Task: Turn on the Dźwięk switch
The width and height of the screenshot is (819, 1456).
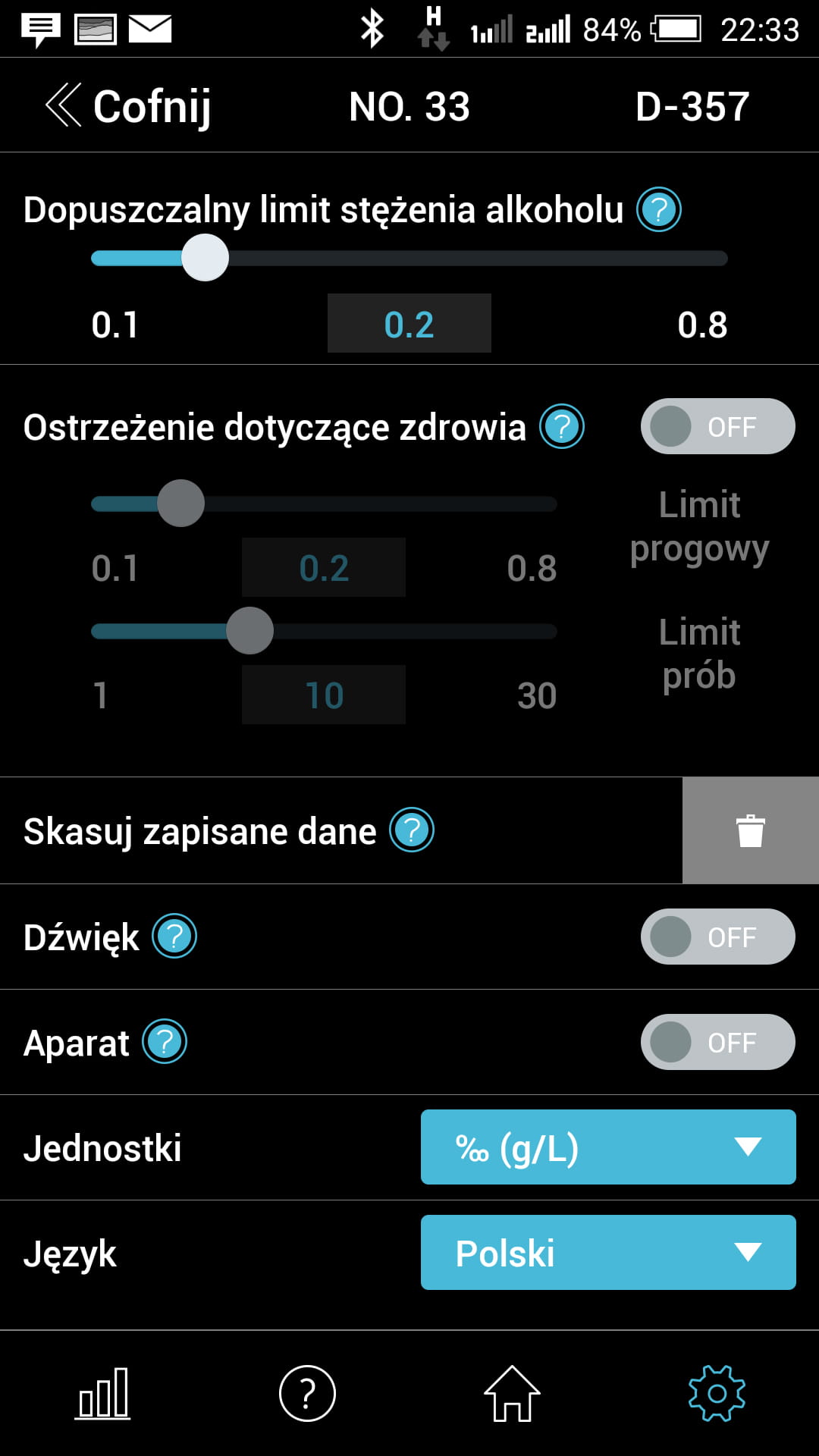Action: coord(717,937)
